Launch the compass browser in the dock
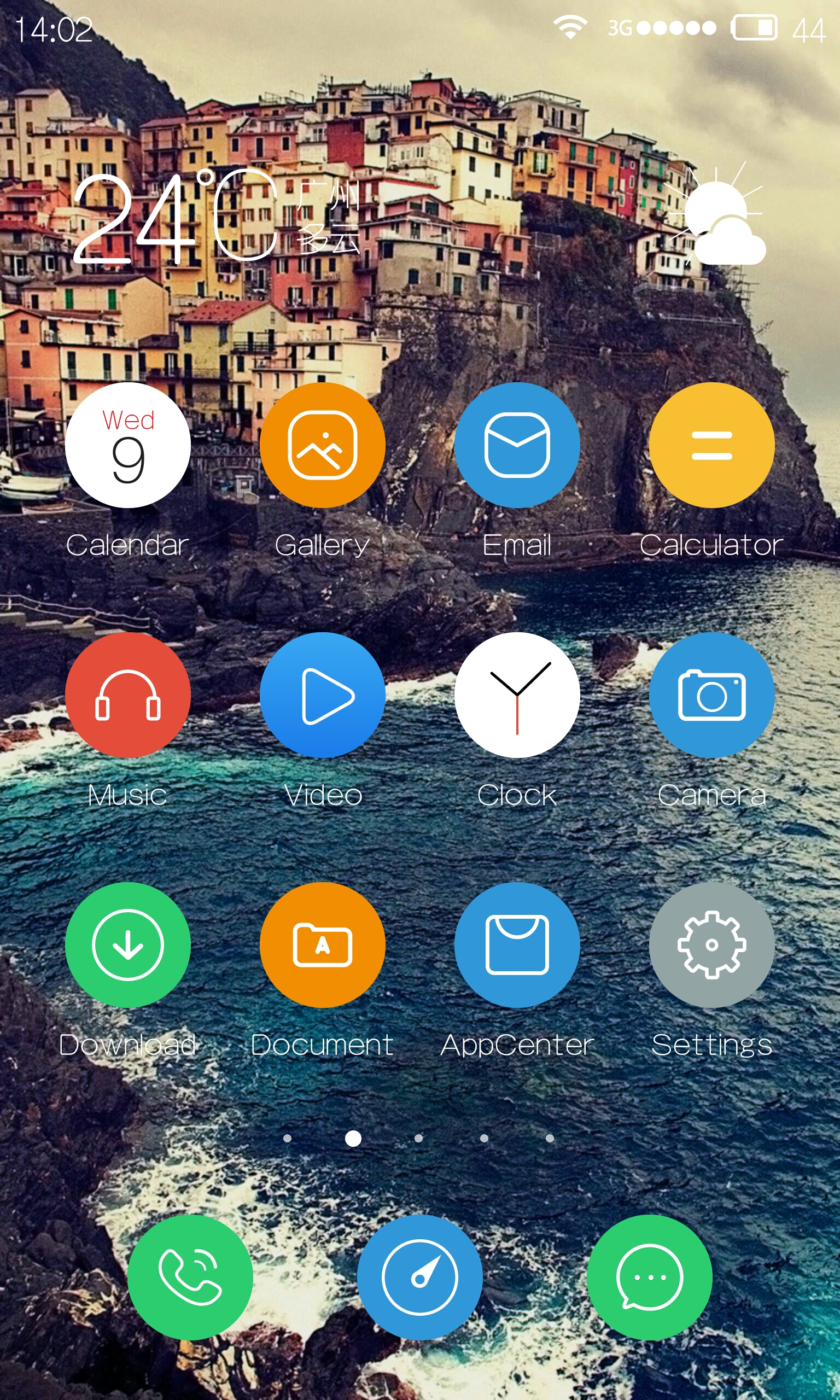 420,1277
